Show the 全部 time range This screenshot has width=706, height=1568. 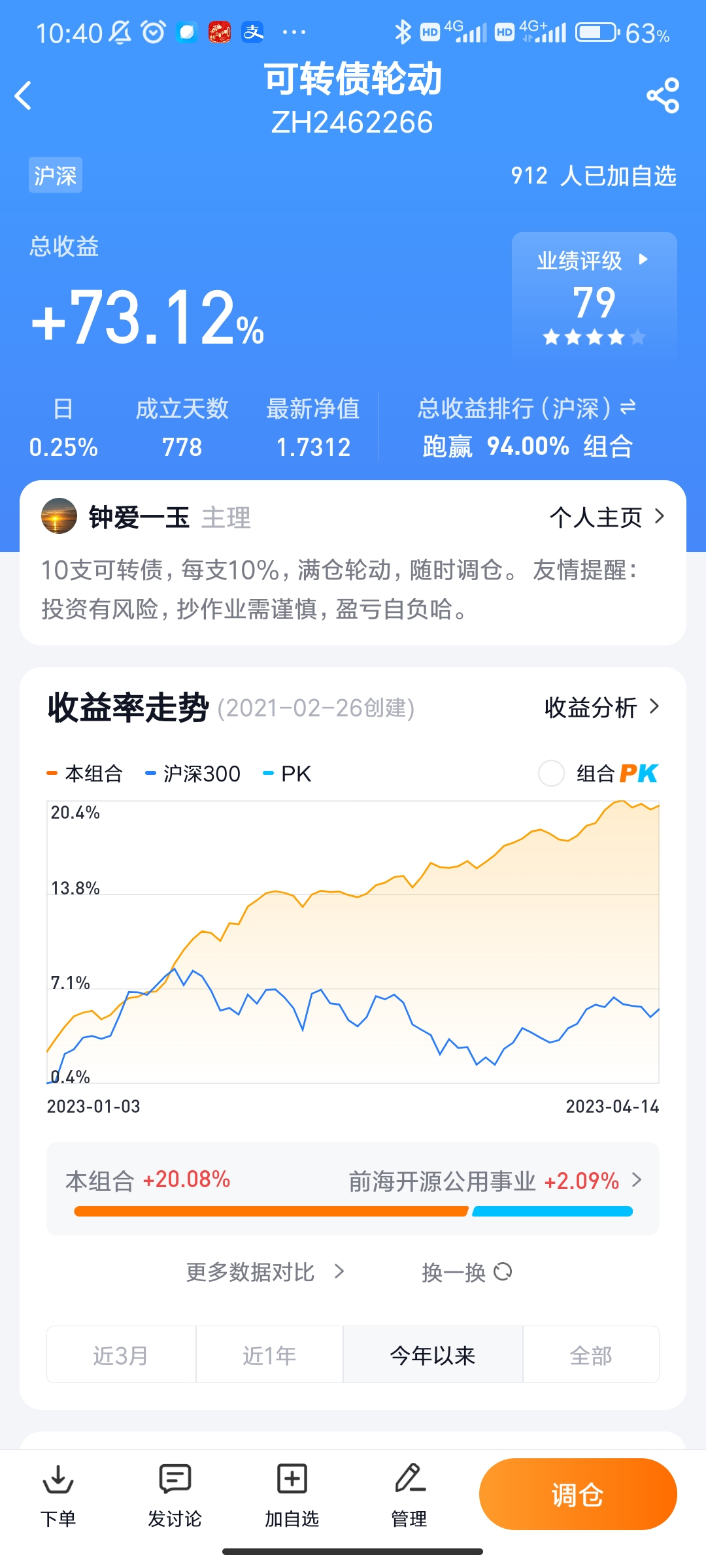click(591, 1356)
